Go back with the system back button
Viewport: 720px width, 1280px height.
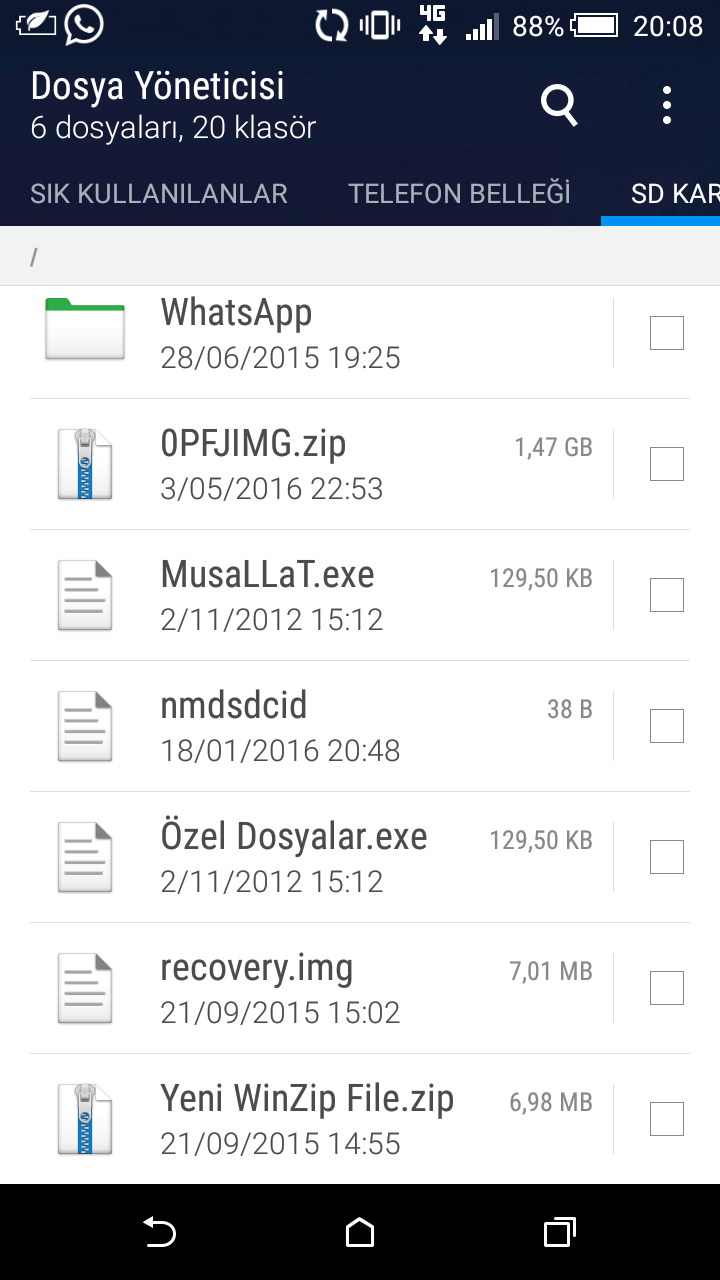click(159, 1232)
